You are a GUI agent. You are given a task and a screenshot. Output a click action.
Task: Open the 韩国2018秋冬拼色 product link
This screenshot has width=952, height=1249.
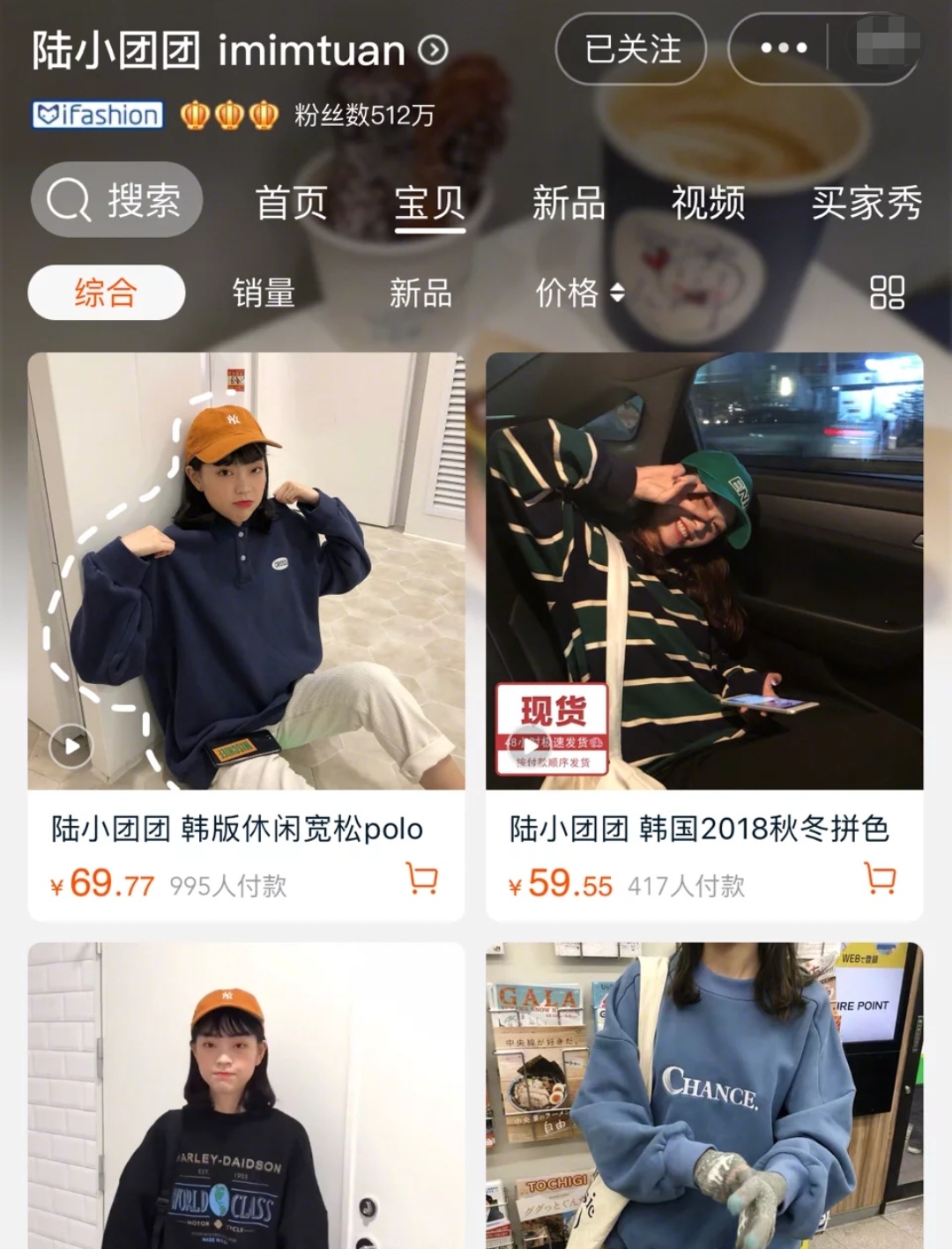(x=701, y=827)
